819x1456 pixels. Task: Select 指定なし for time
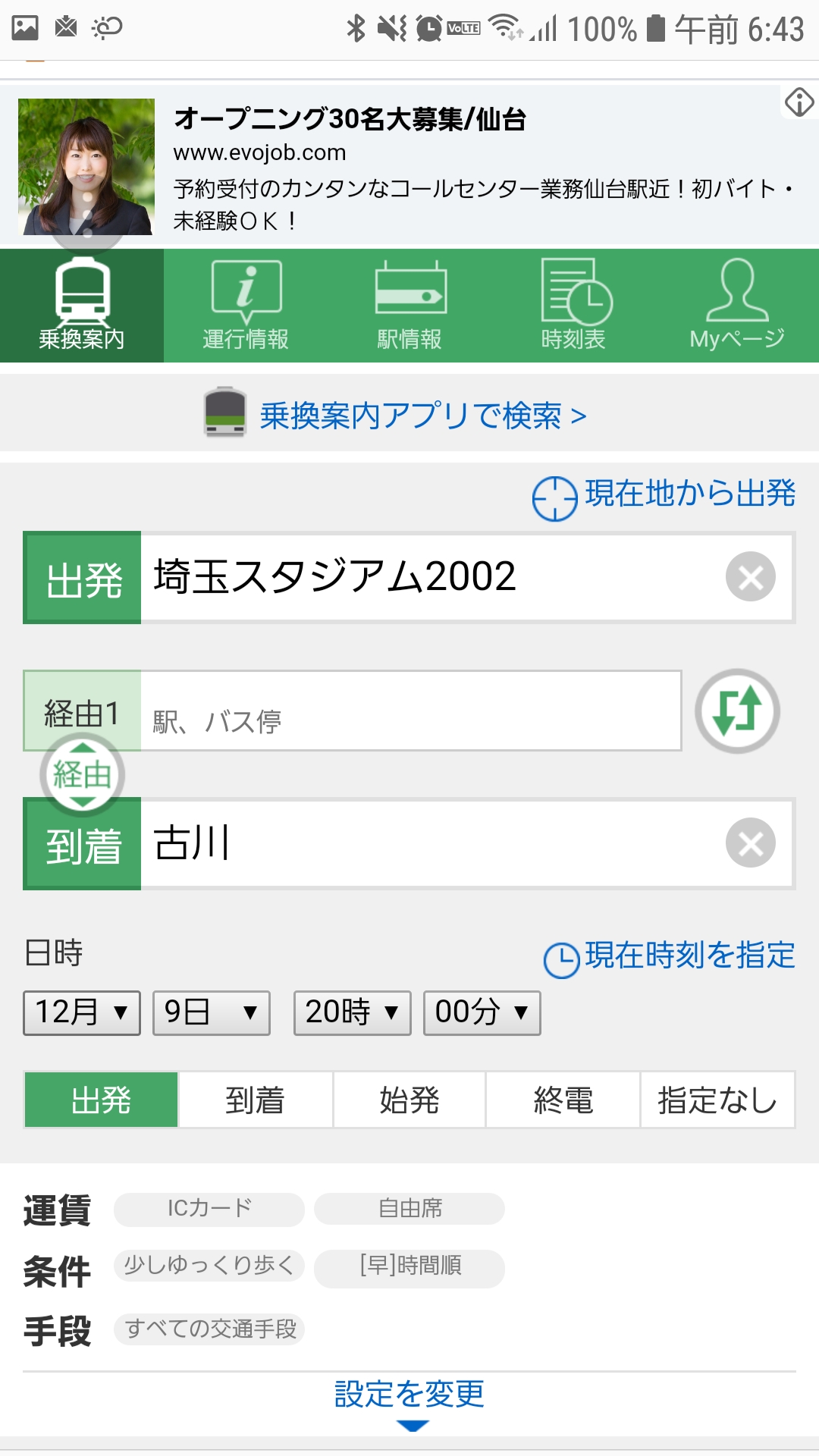point(717,1100)
